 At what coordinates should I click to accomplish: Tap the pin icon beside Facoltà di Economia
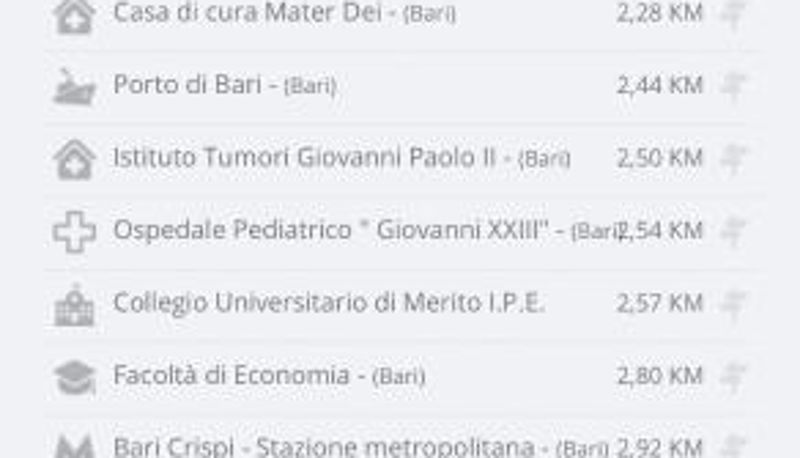coord(734,376)
